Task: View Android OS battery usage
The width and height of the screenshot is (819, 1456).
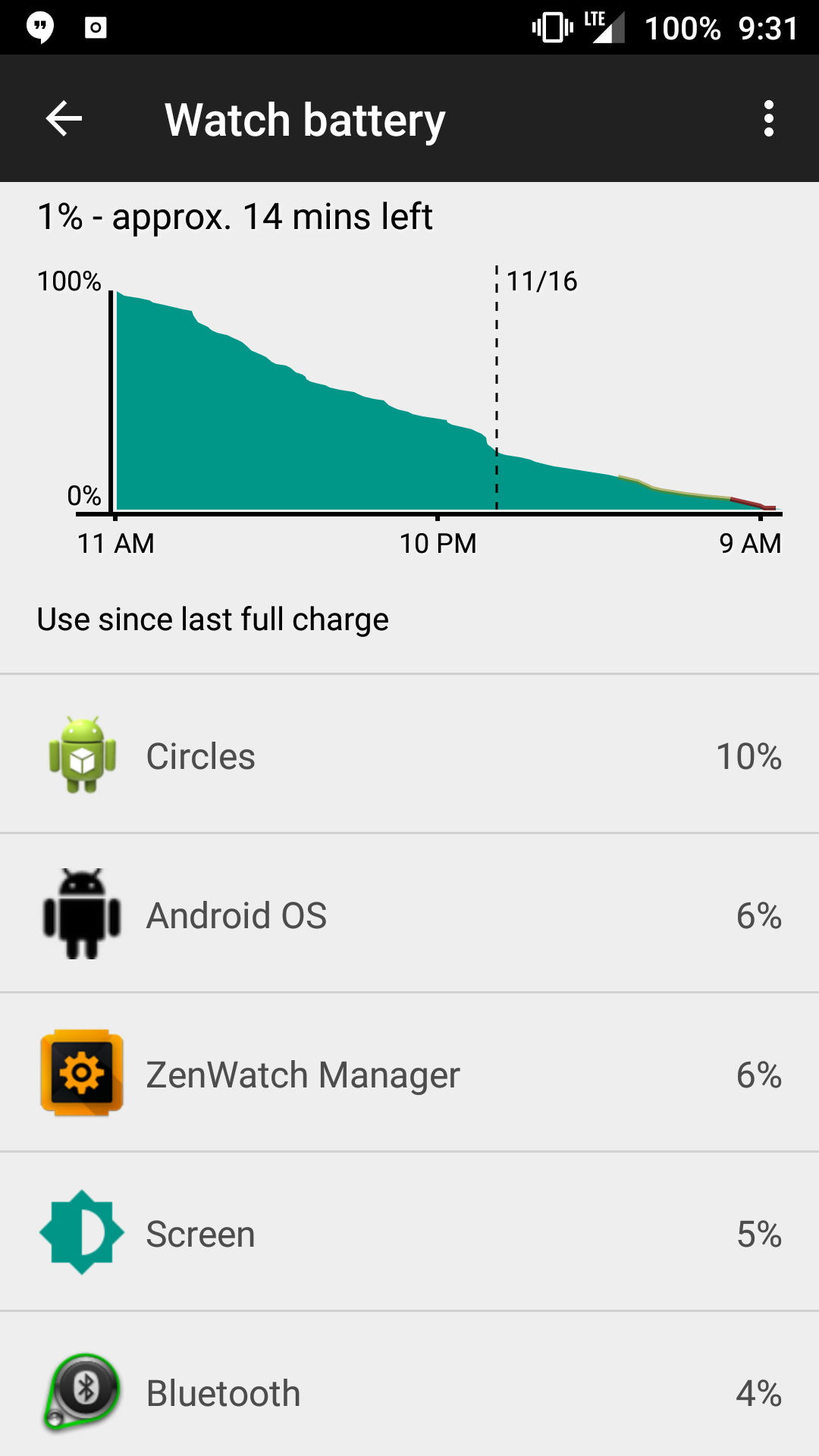Action: coord(409,915)
